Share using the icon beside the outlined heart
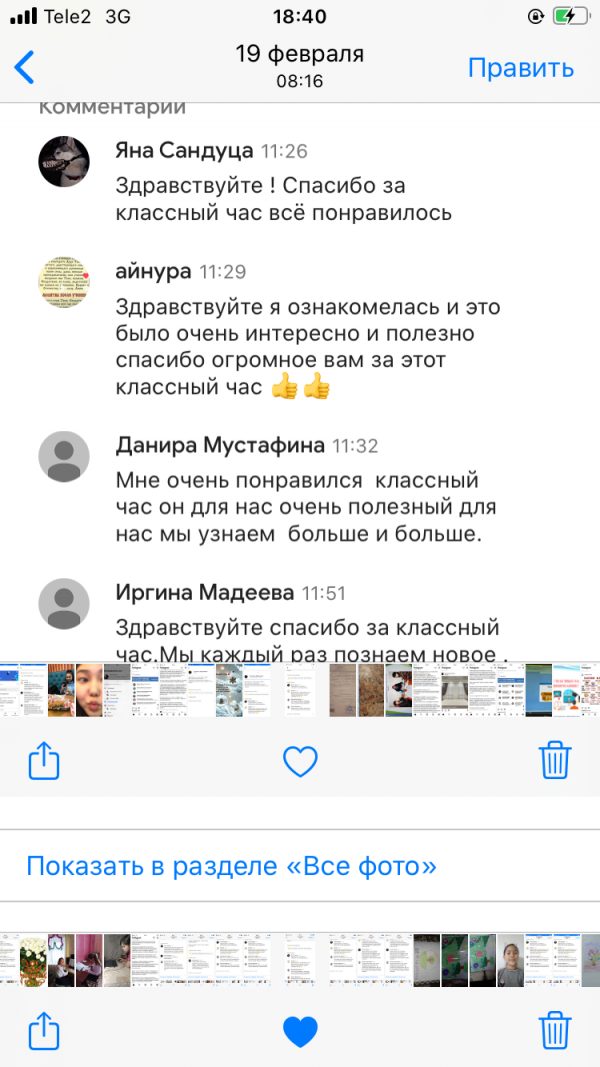This screenshot has height=1067, width=600. (x=44, y=761)
